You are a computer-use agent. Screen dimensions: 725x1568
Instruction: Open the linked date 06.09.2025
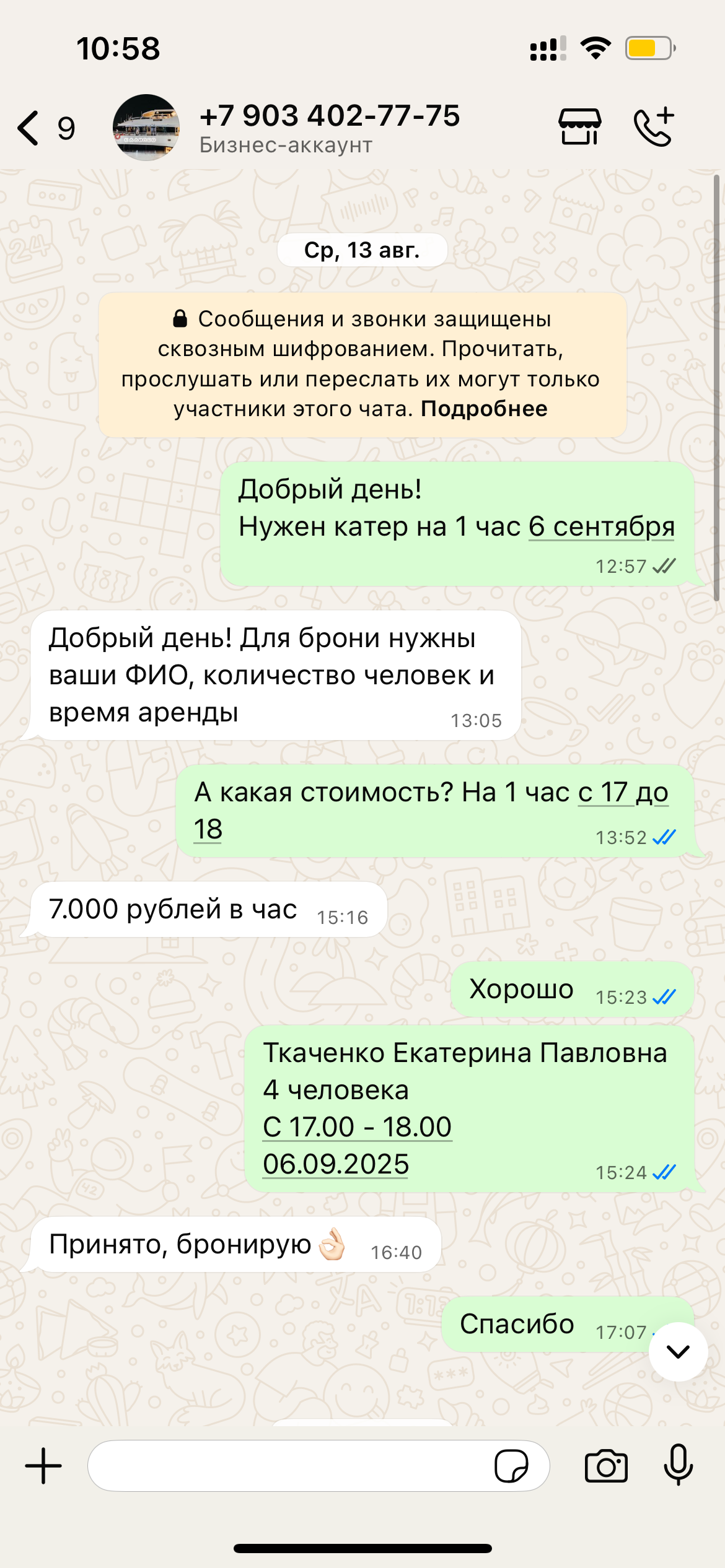pos(336,1164)
